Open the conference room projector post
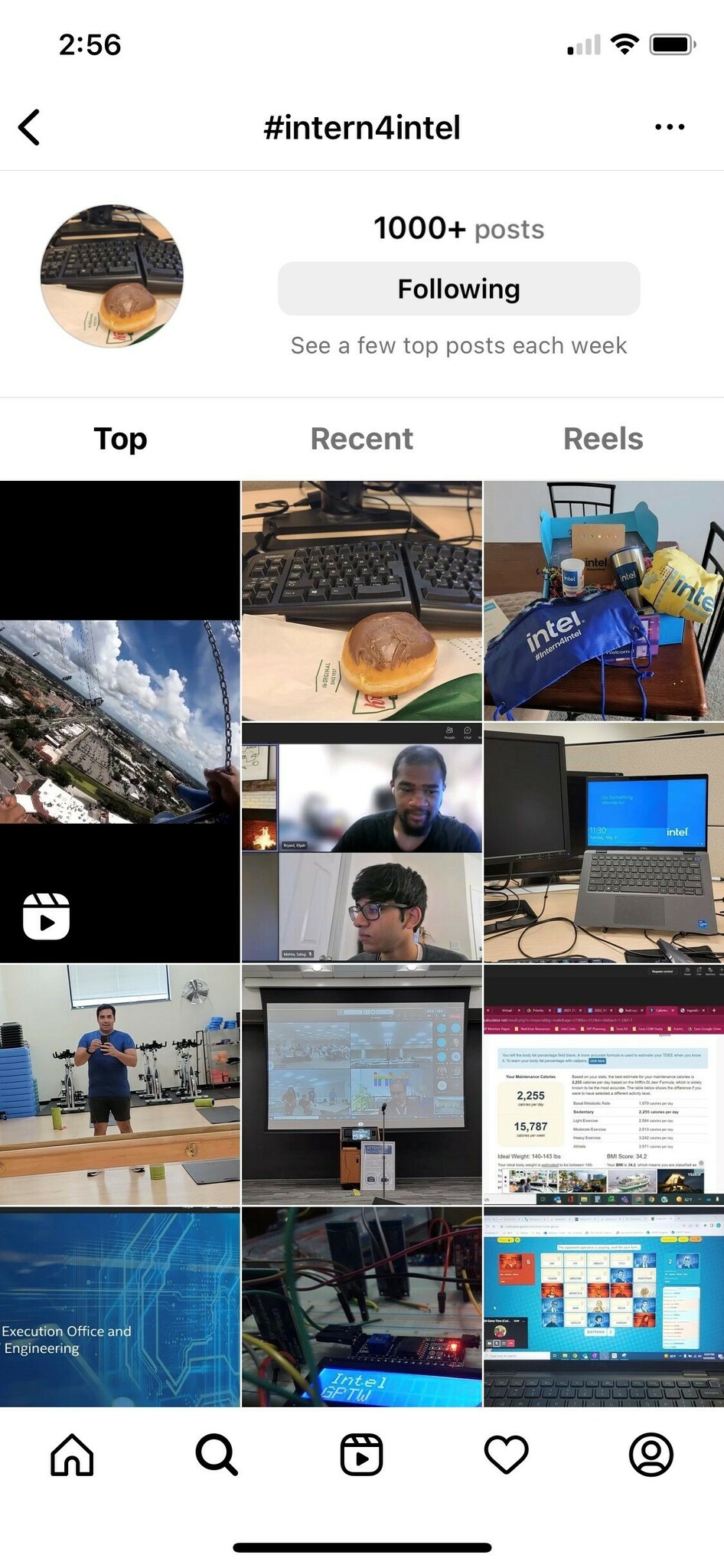The image size is (724, 1568). [x=362, y=1084]
